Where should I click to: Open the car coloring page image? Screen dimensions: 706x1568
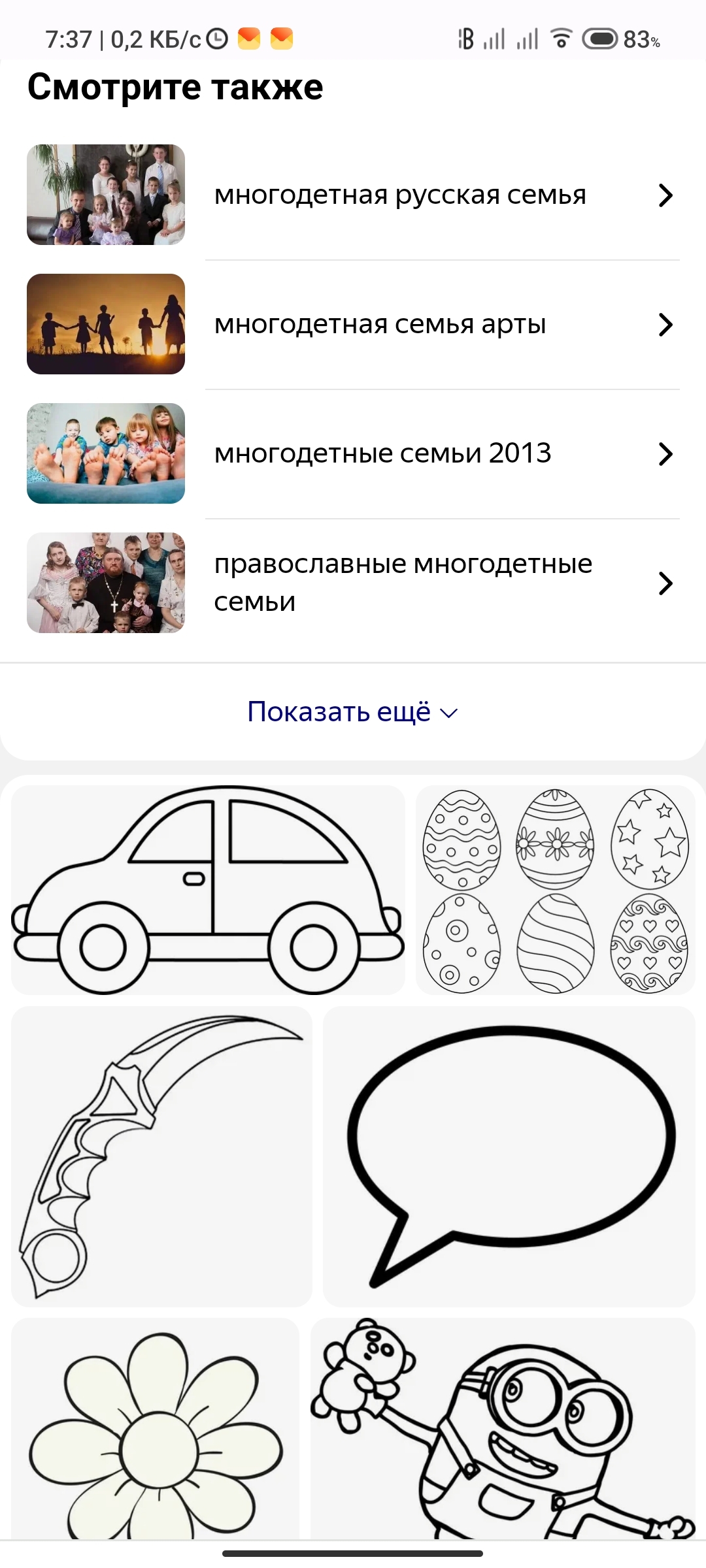208,890
